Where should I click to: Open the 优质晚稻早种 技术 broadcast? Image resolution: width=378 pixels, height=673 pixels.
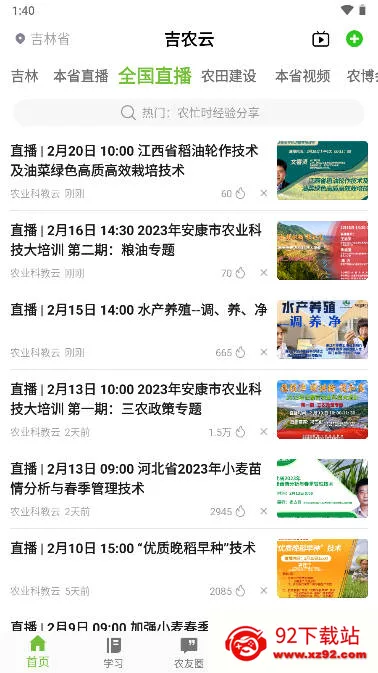pos(189,568)
